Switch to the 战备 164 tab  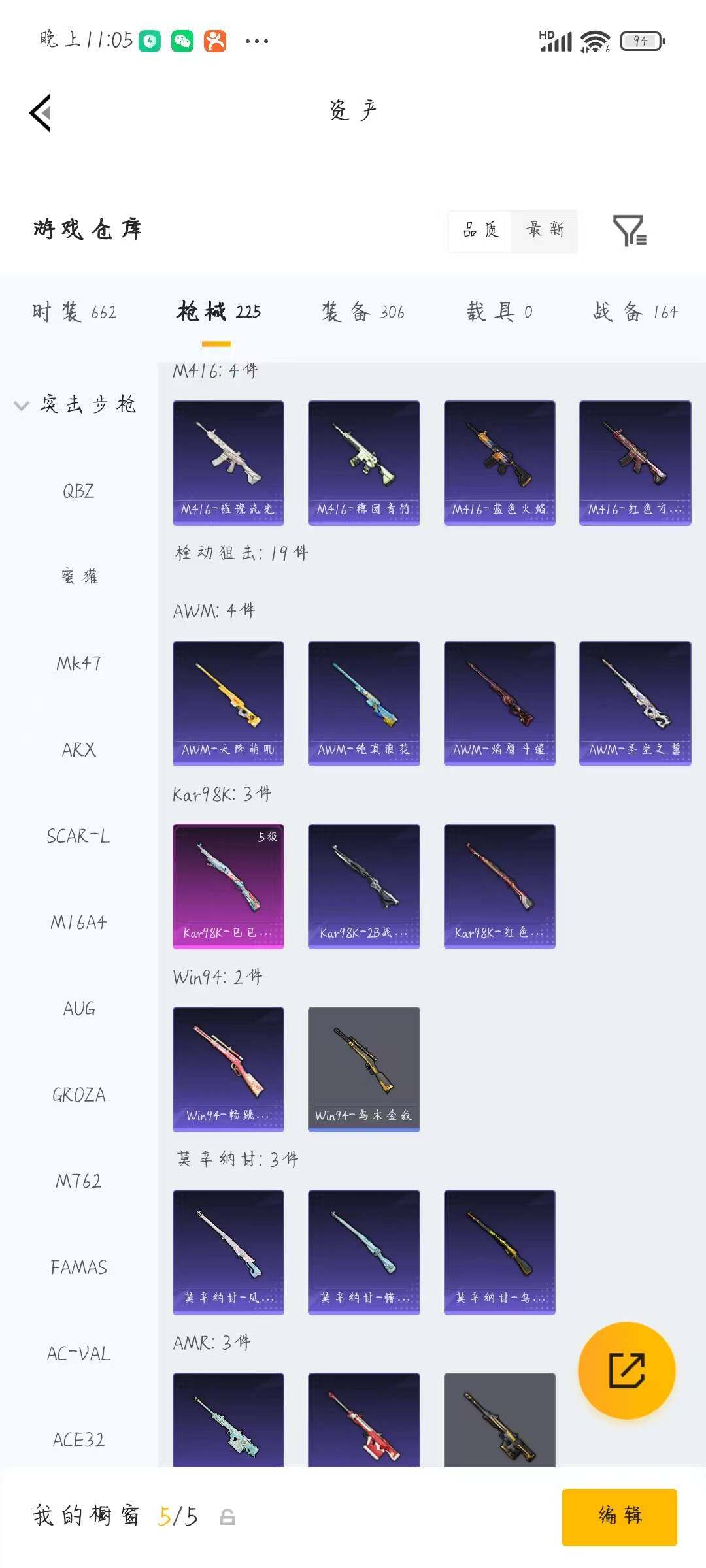click(x=635, y=312)
